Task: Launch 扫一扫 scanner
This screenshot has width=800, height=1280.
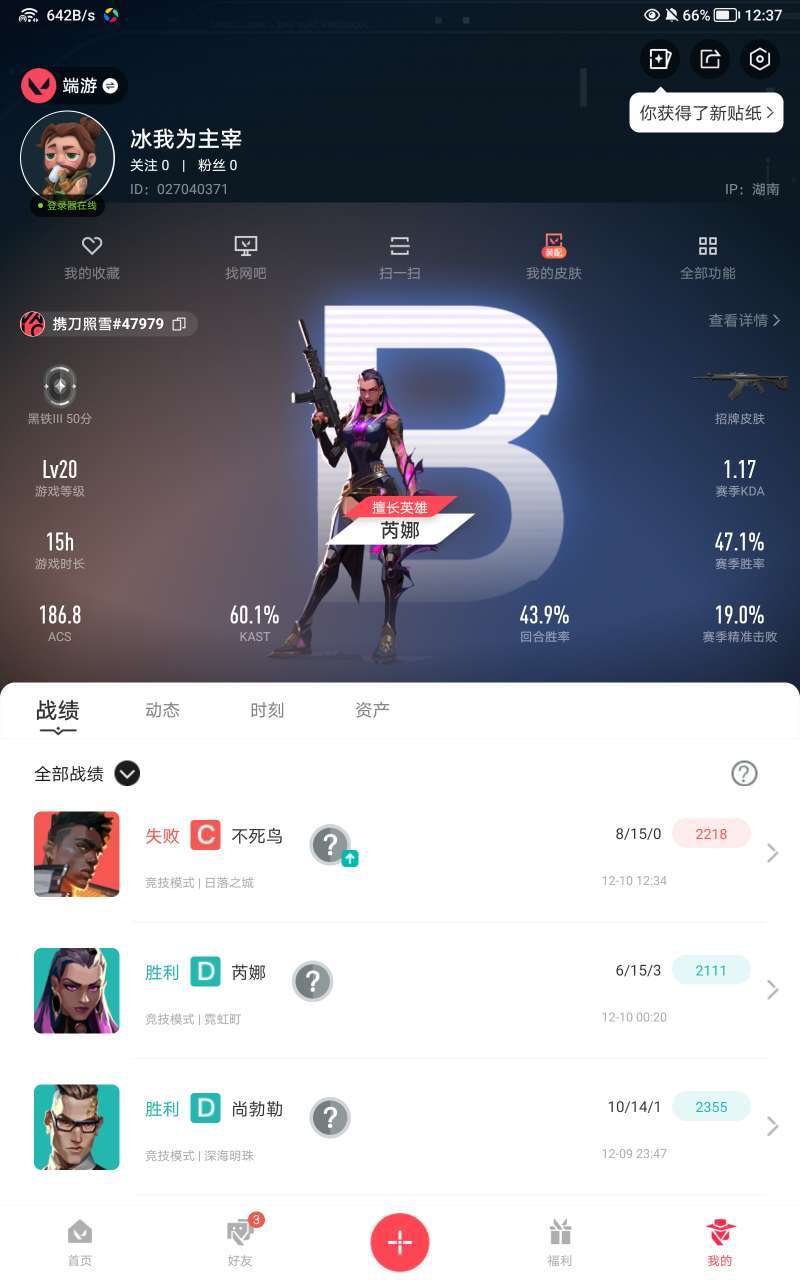Action: point(400,258)
